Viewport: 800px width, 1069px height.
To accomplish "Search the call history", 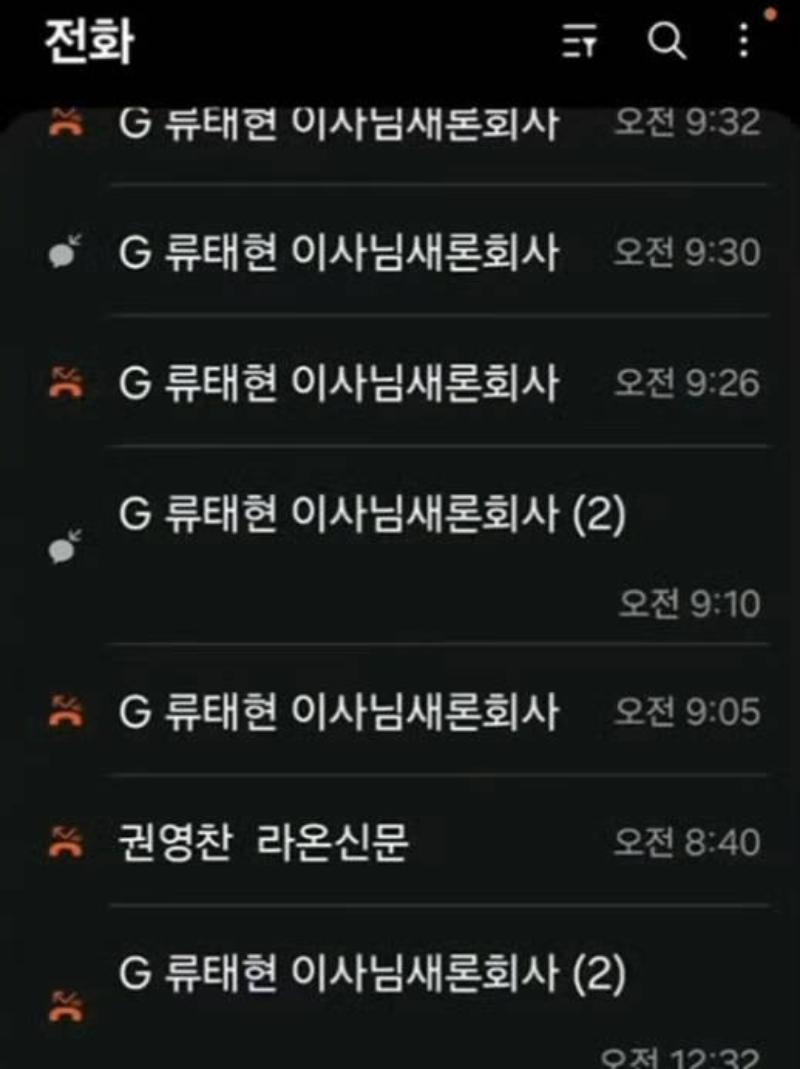I will 666,42.
